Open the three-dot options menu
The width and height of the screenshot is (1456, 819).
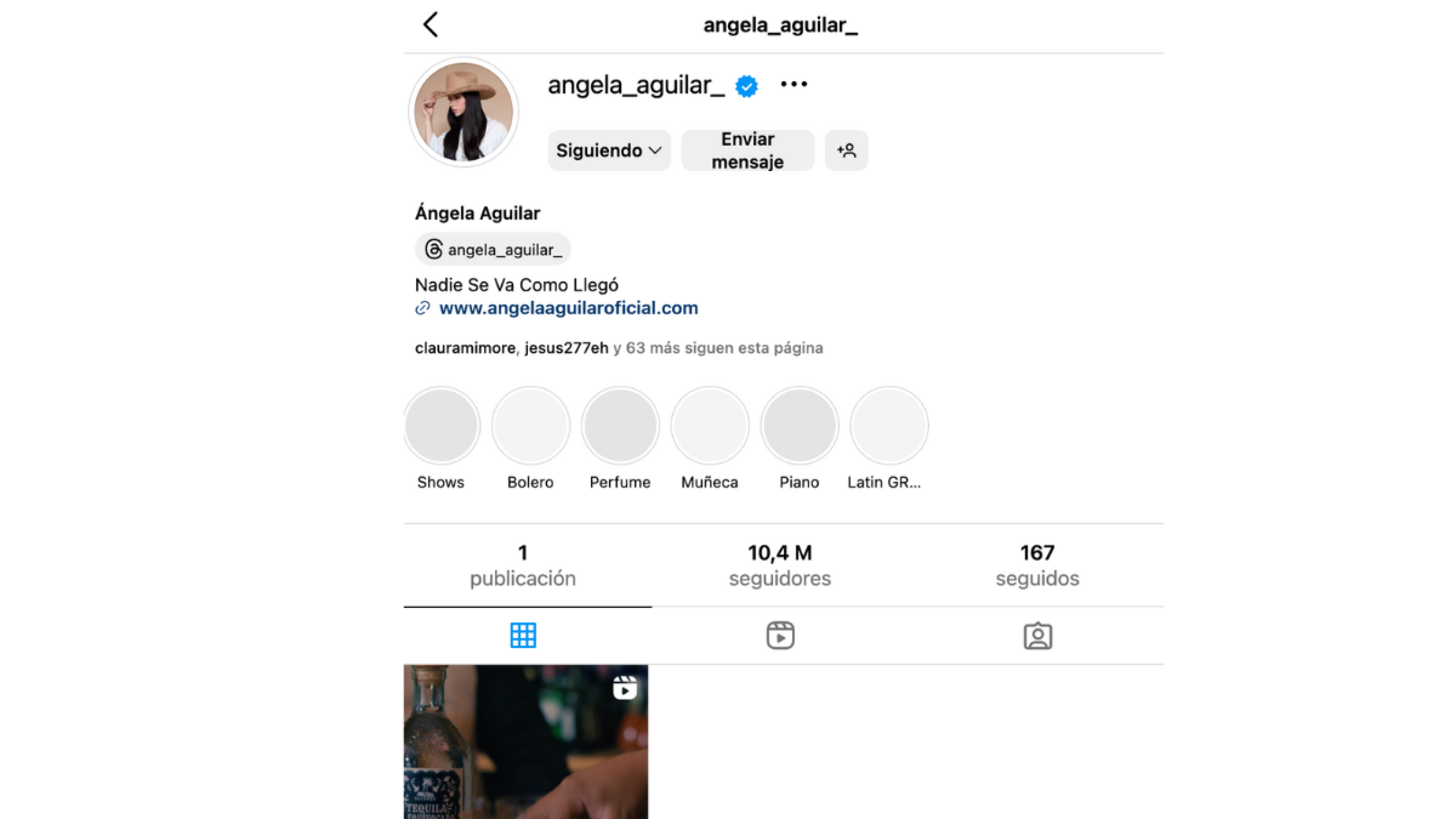[x=793, y=85]
